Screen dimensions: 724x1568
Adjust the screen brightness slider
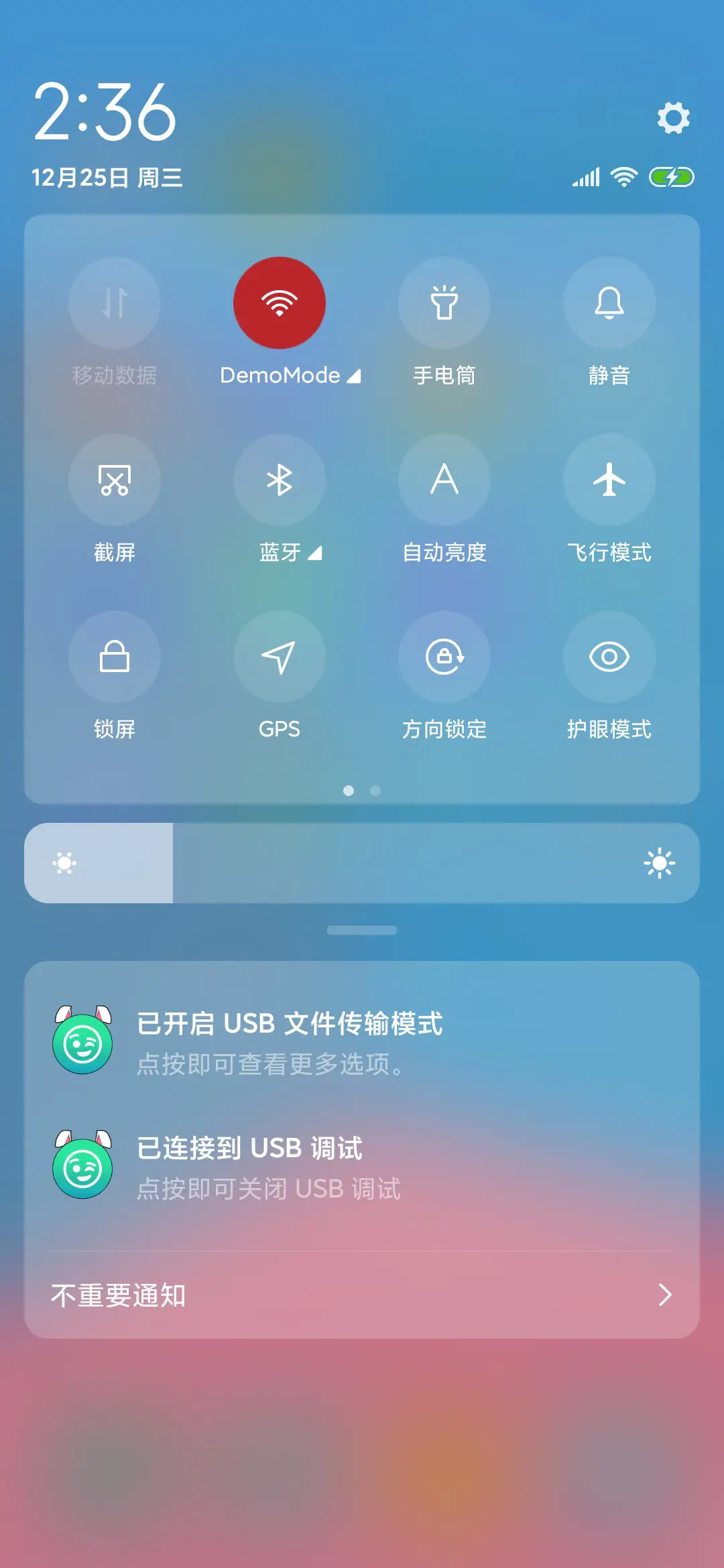point(362,863)
